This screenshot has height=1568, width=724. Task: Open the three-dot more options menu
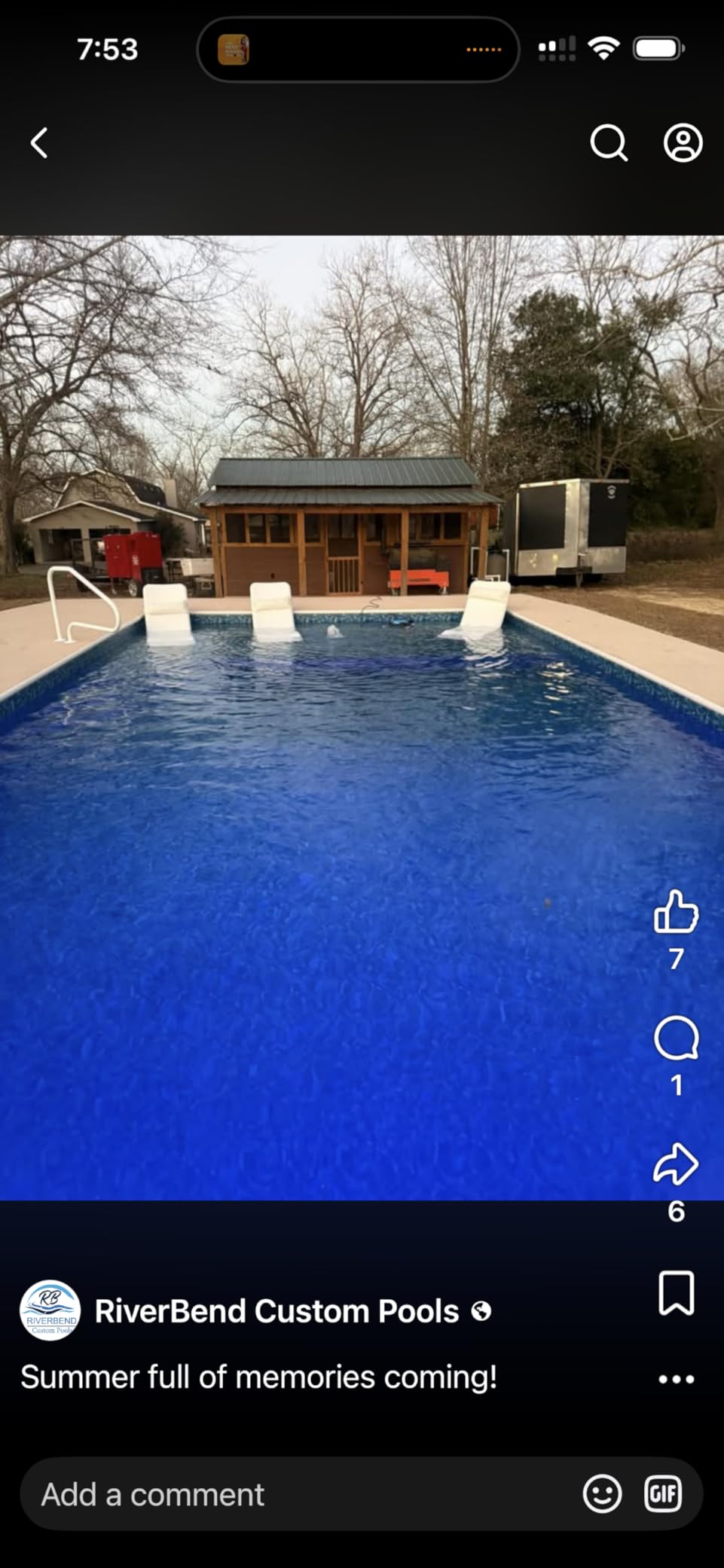[676, 1379]
